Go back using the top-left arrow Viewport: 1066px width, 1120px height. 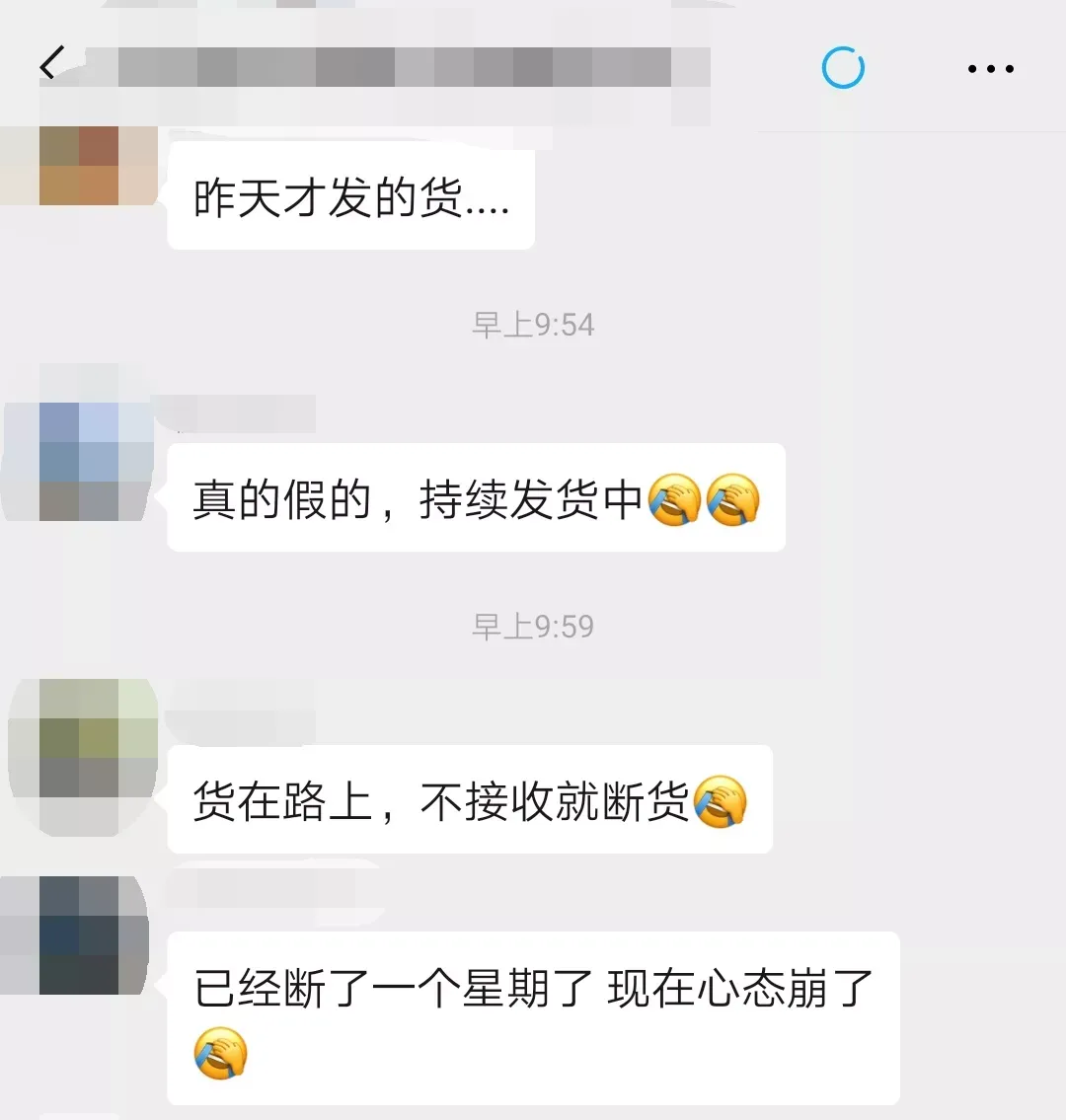(52, 64)
